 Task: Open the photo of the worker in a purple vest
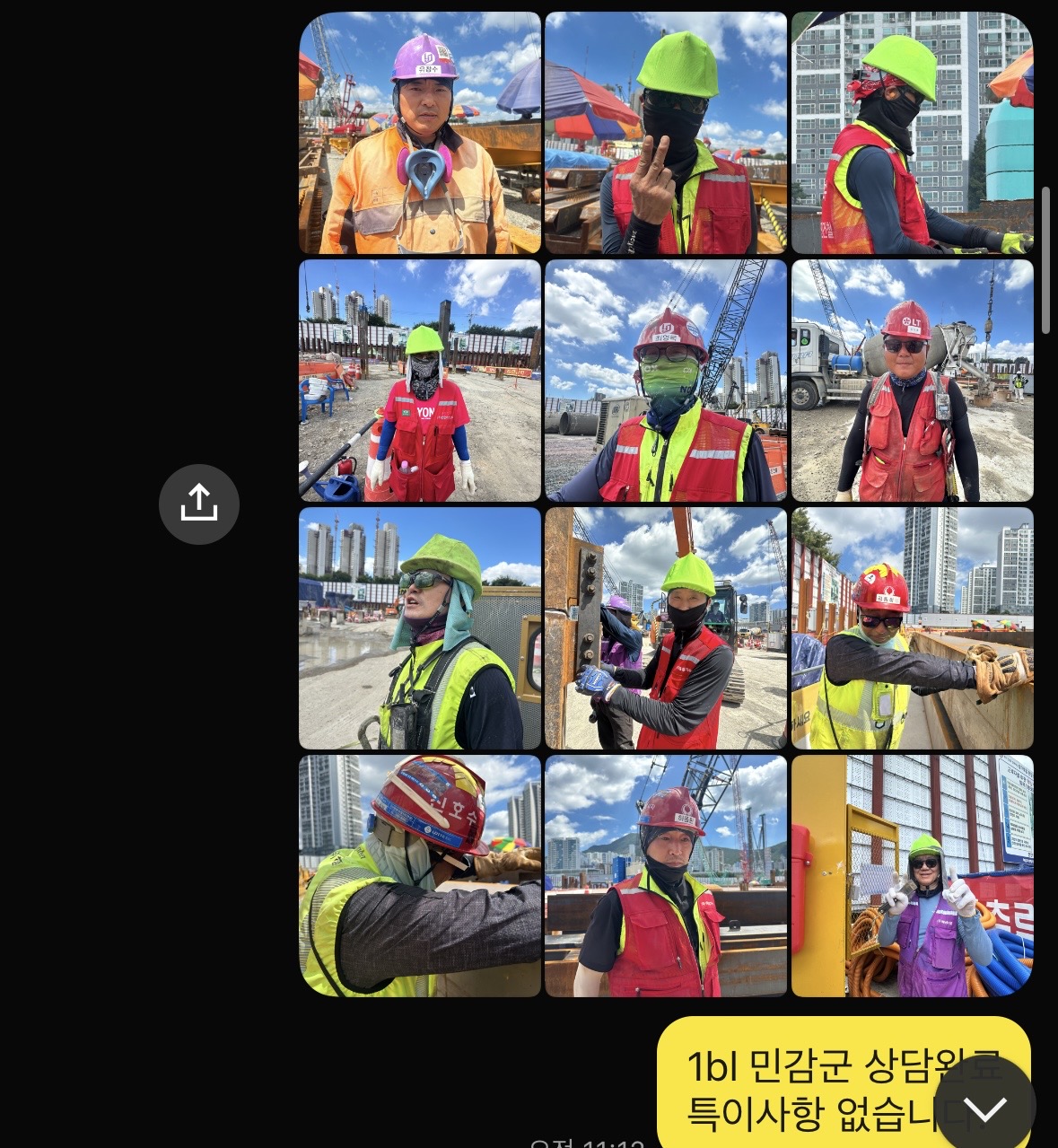[x=912, y=876]
